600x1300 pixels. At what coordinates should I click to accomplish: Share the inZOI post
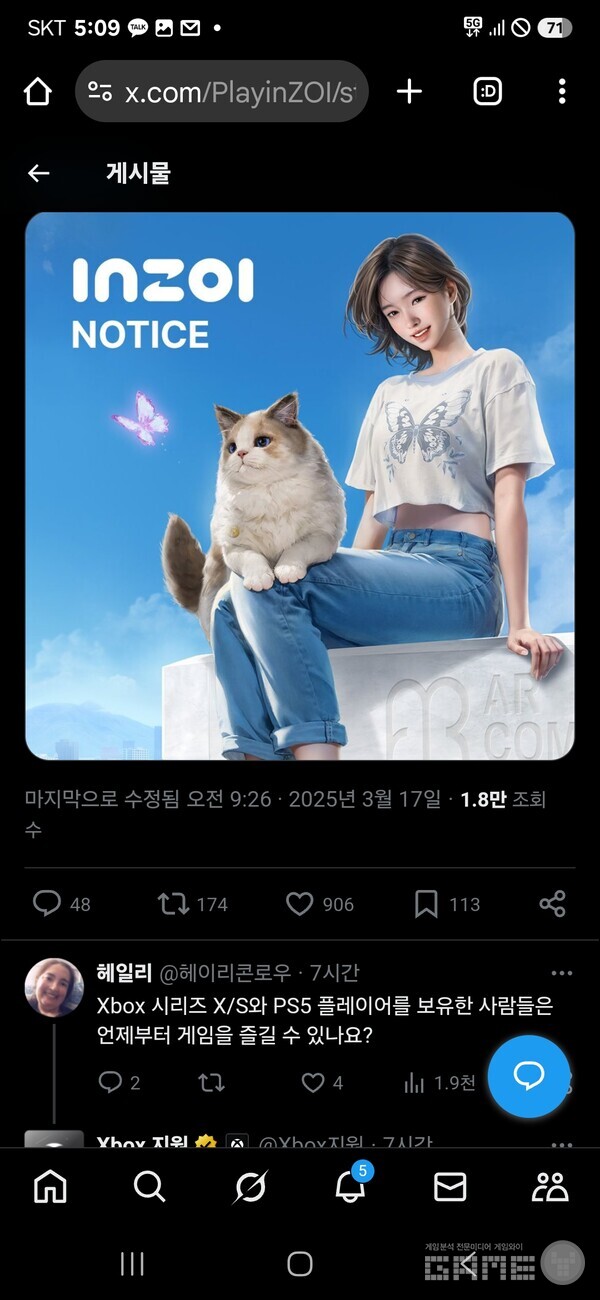click(x=552, y=904)
